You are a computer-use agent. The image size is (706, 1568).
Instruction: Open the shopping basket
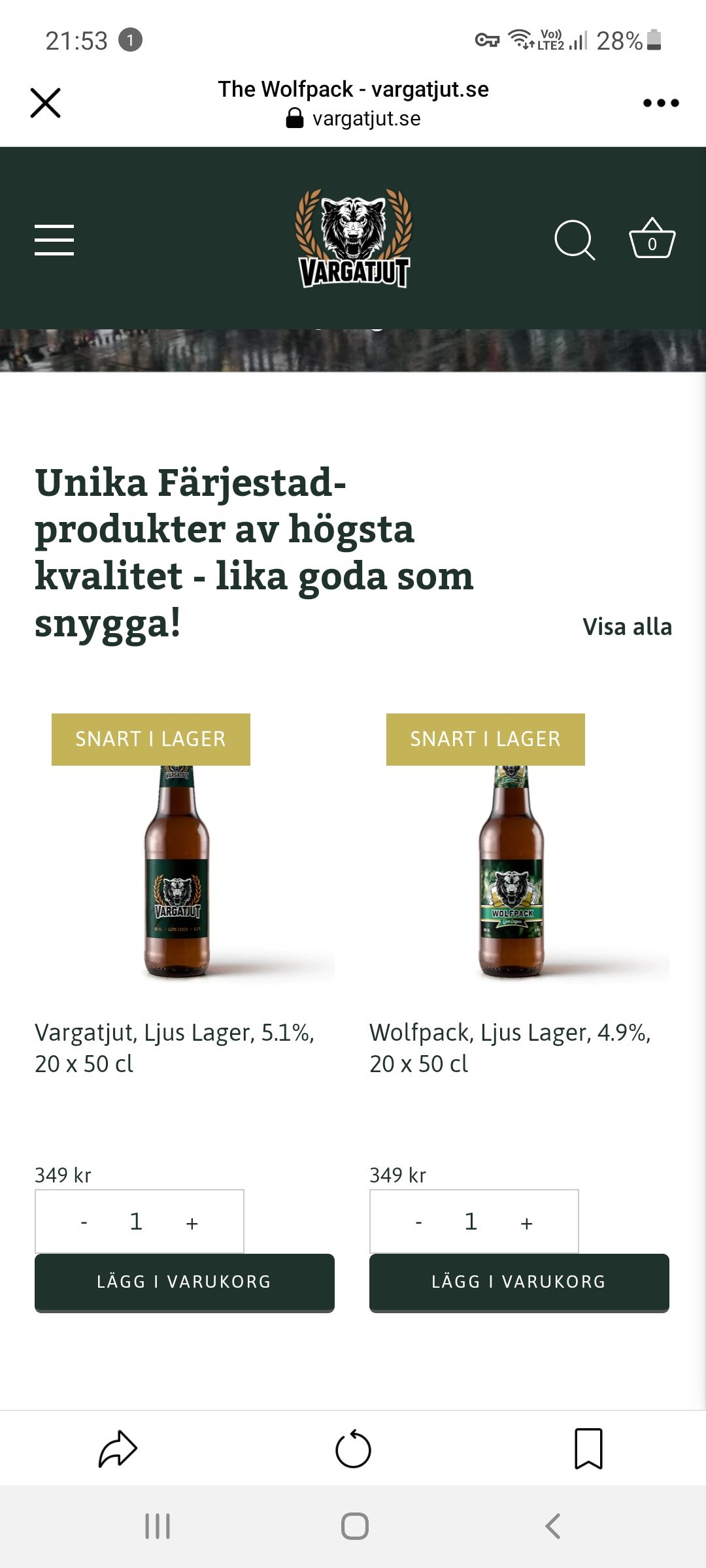[x=652, y=239]
